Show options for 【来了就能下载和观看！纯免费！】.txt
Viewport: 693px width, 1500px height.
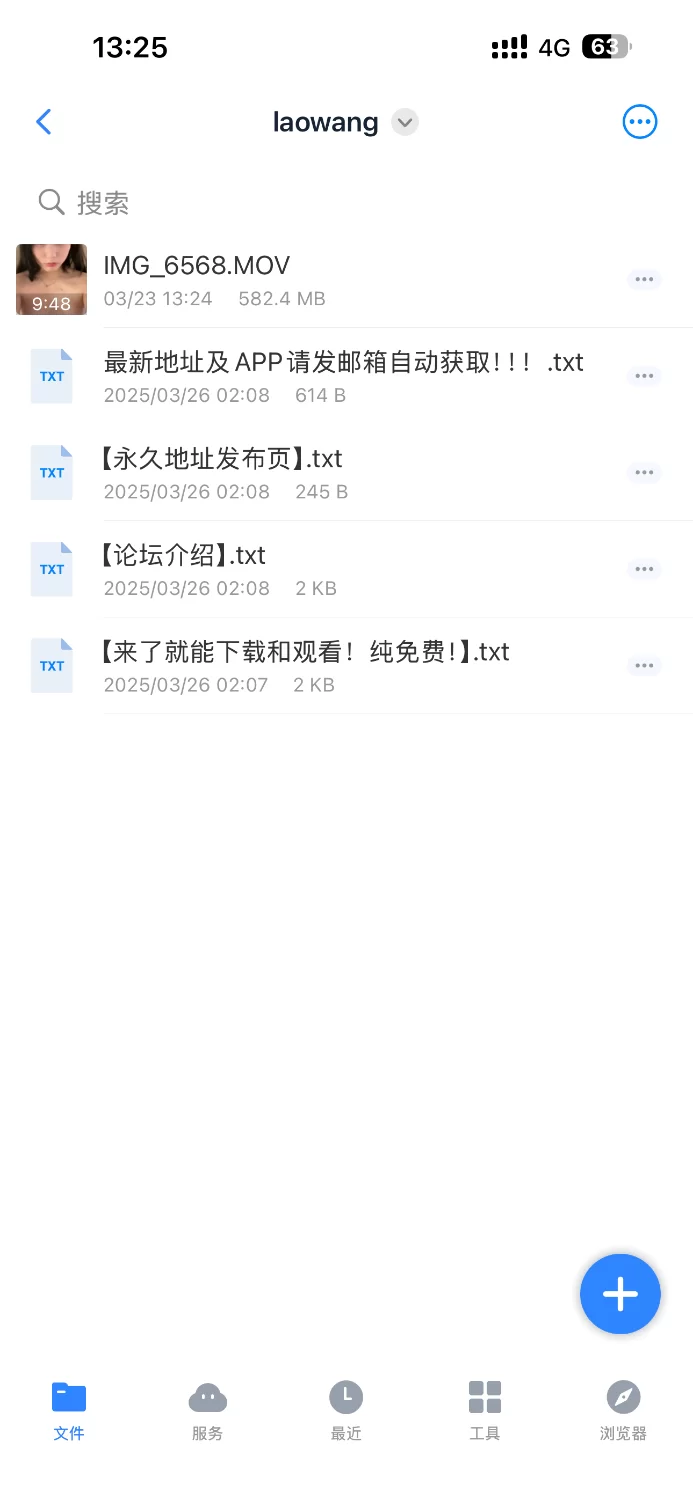pos(644,666)
